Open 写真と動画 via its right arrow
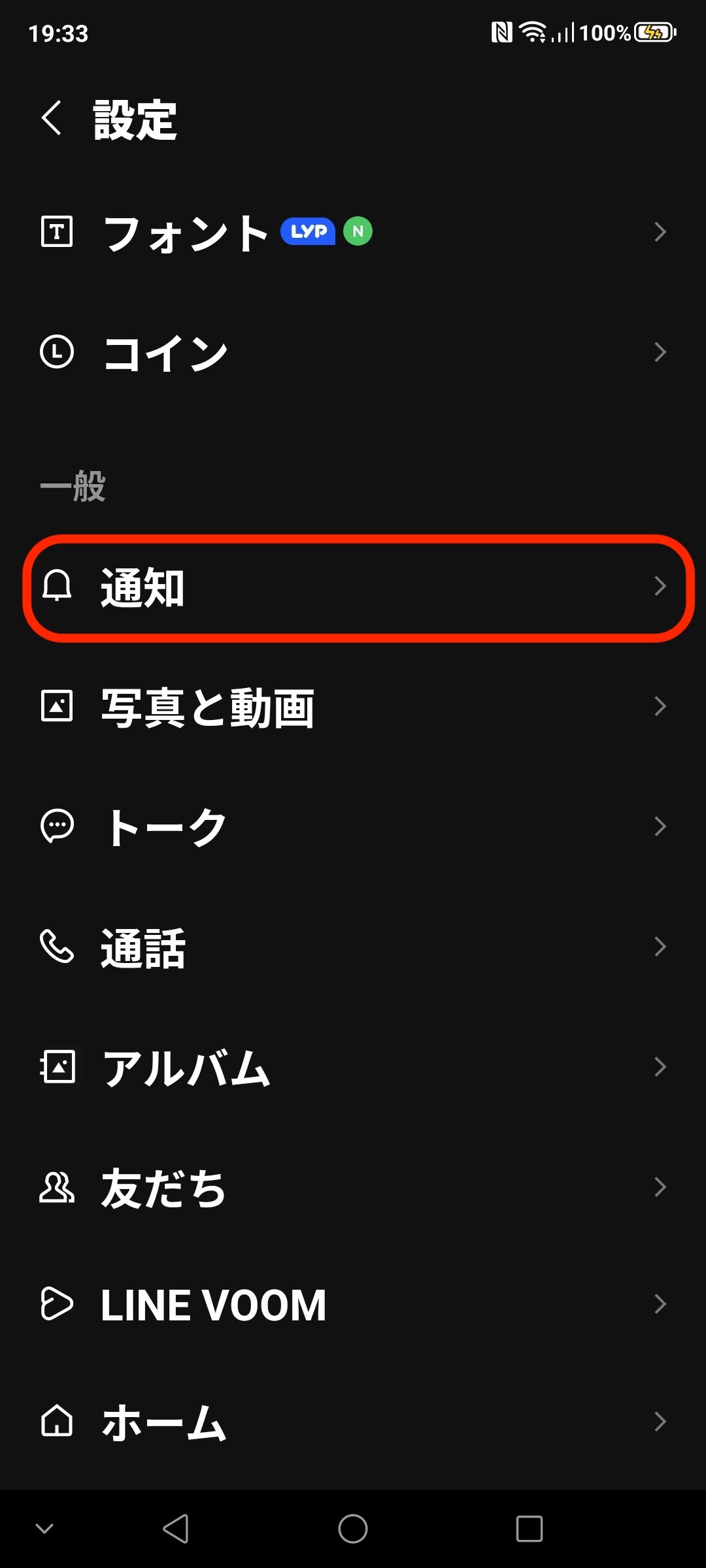This screenshot has height=1568, width=706. coord(661,704)
